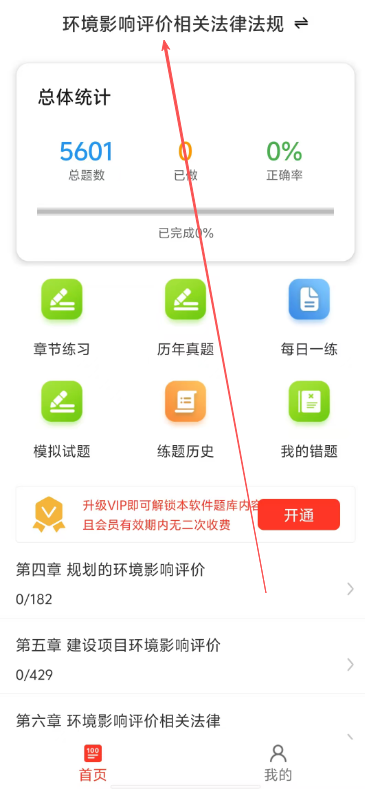Switch subject via the 环境影响评价相关法律法规 title
The width and height of the screenshot is (365, 790).
pyautogui.click(x=185, y=24)
